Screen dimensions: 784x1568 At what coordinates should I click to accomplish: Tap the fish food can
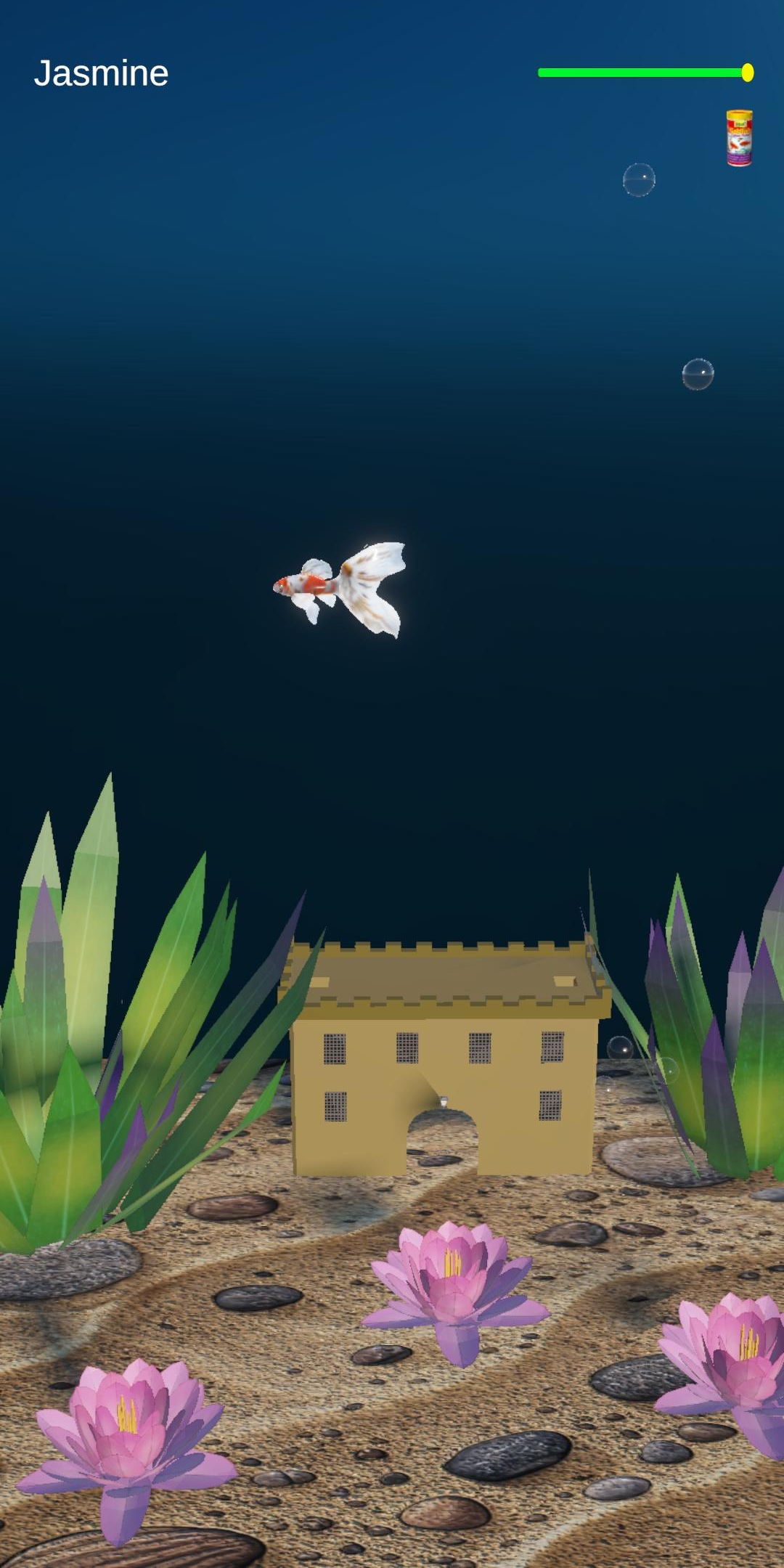[739, 138]
